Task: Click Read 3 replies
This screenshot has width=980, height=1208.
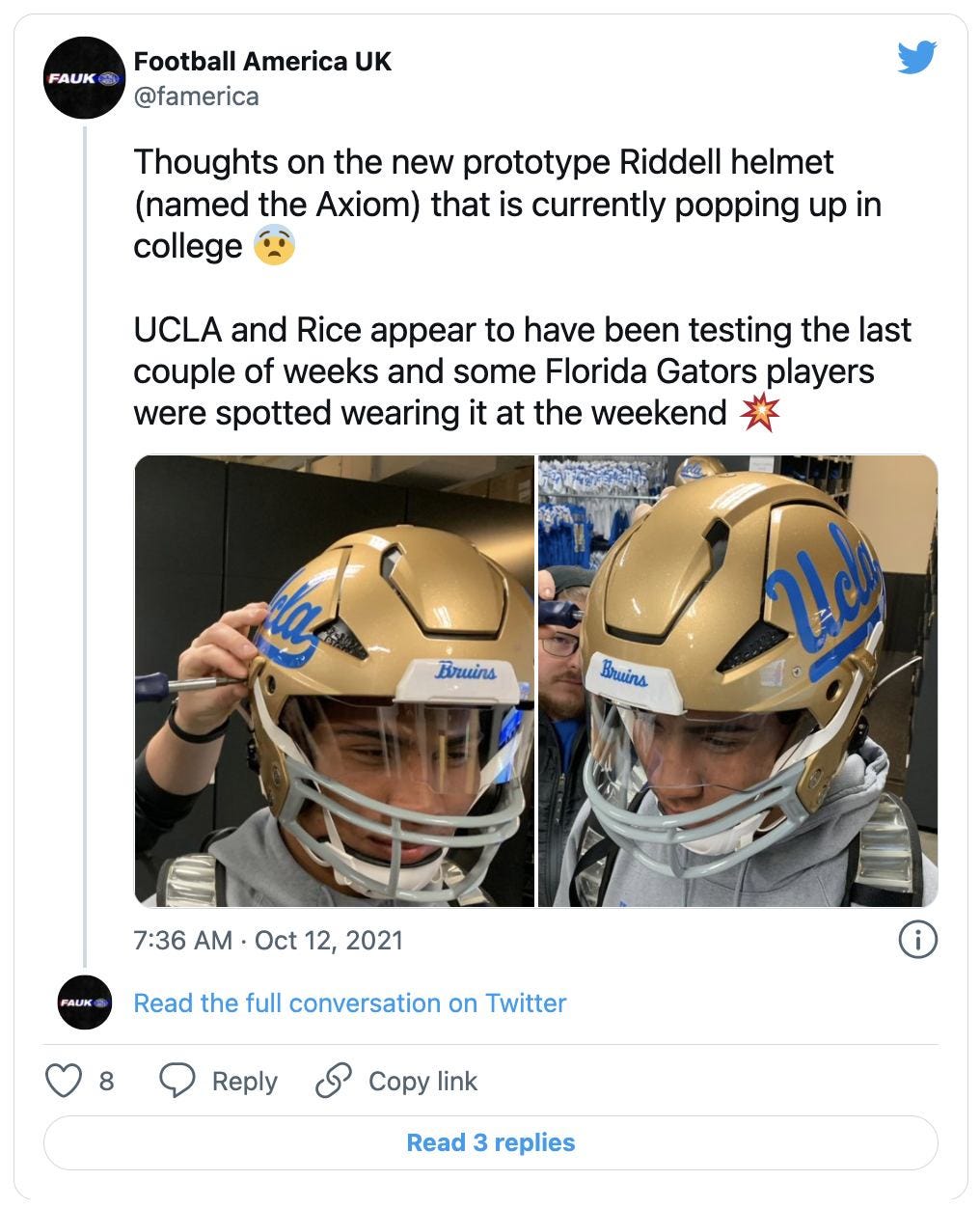Action: click(x=490, y=1142)
